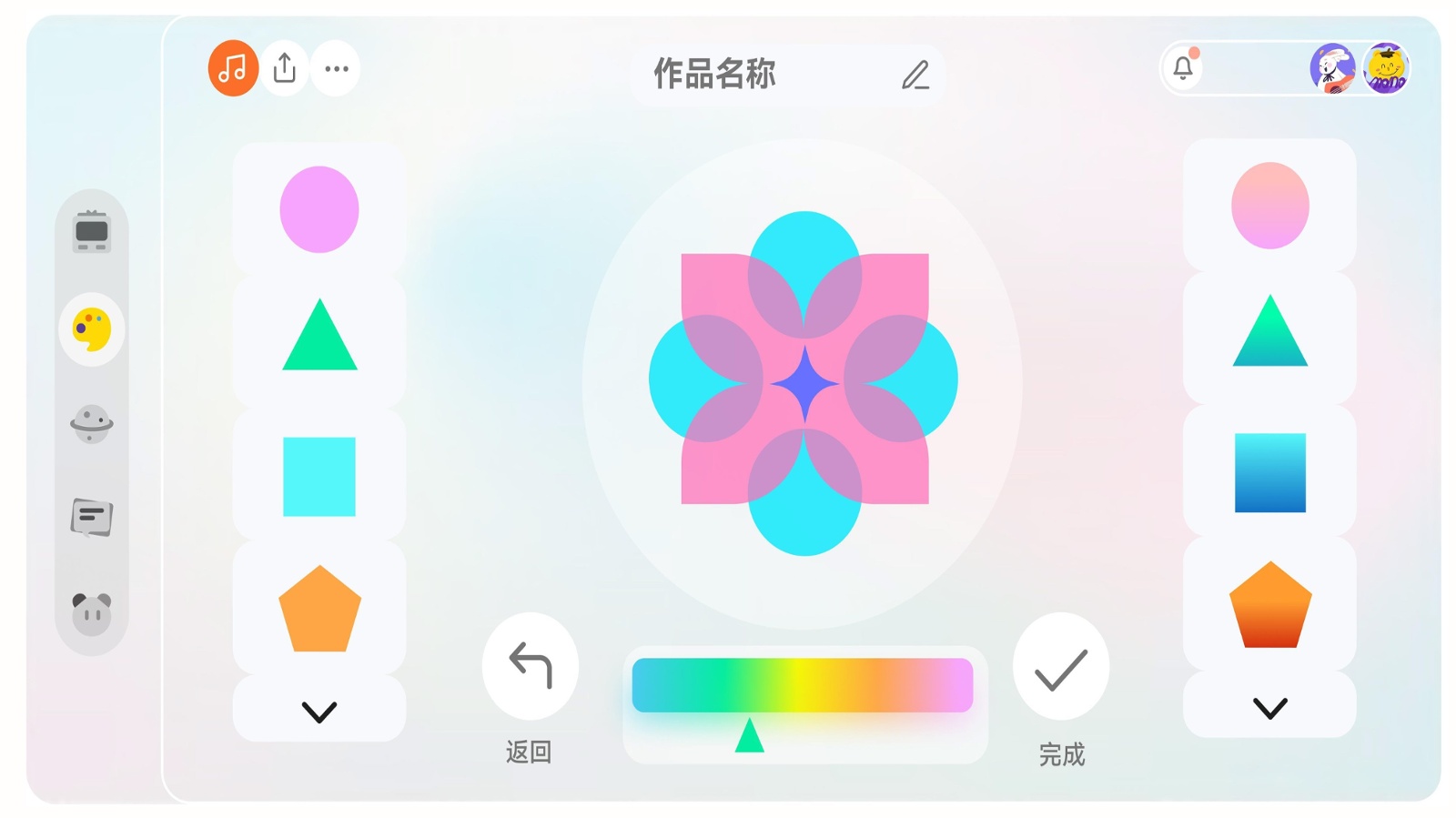Tap the orange music note button
This screenshot has width=1456, height=818.
[x=233, y=68]
